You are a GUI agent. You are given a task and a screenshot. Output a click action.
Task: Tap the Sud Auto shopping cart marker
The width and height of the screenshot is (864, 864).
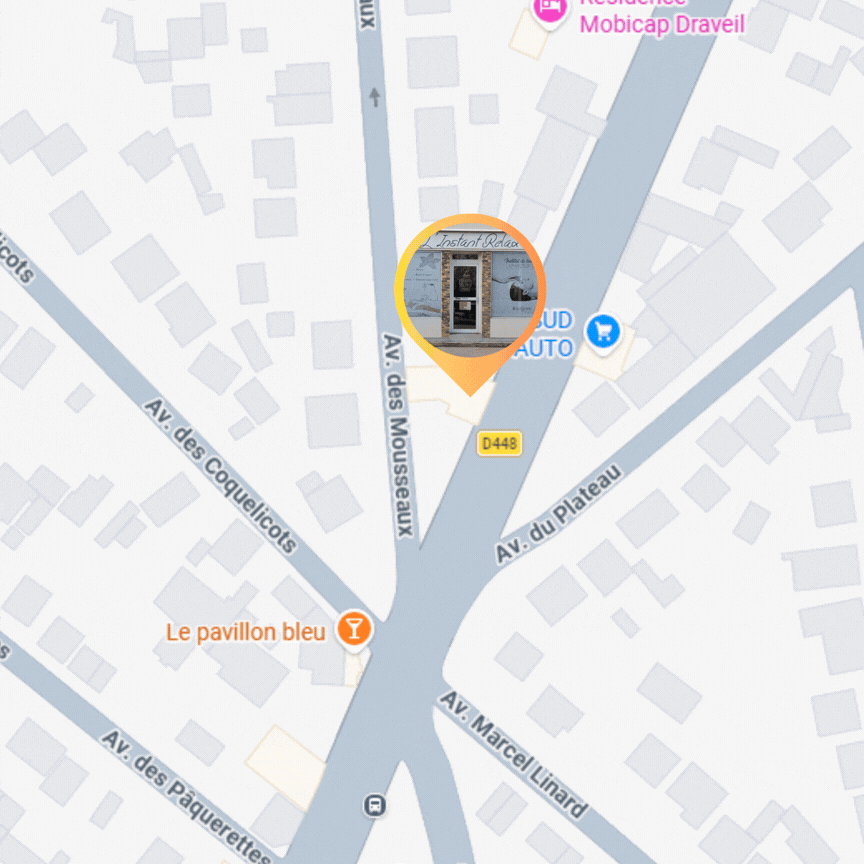coord(602,330)
